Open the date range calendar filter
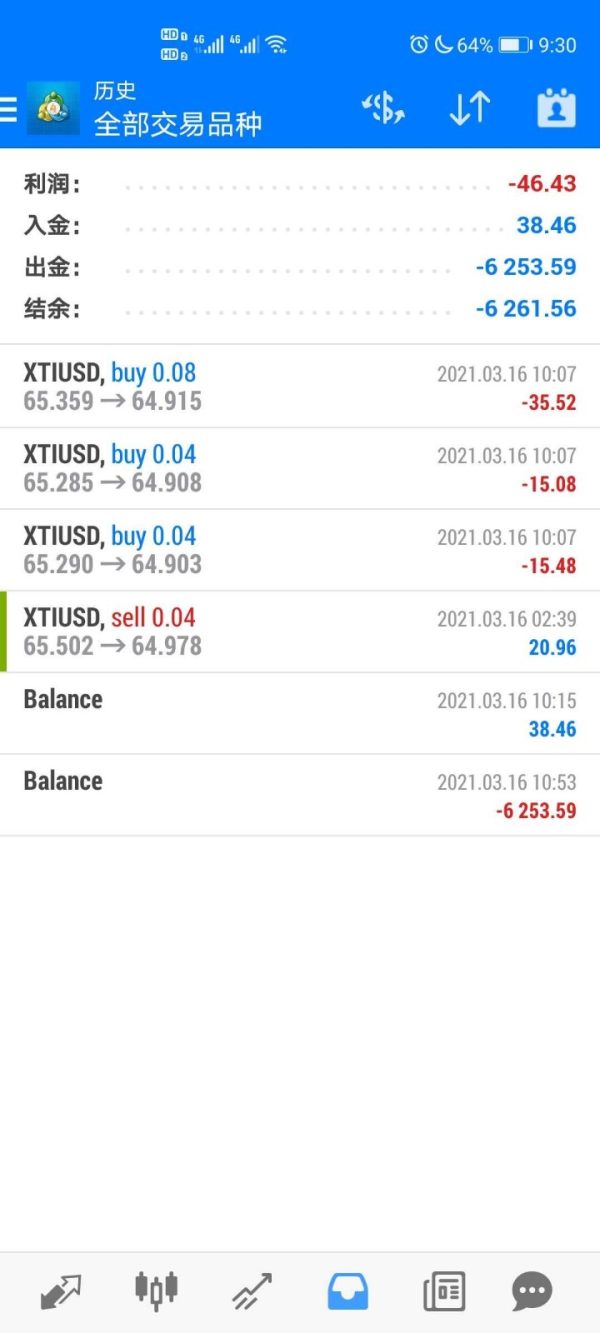Viewport: 600px width, 1333px height. (556, 108)
